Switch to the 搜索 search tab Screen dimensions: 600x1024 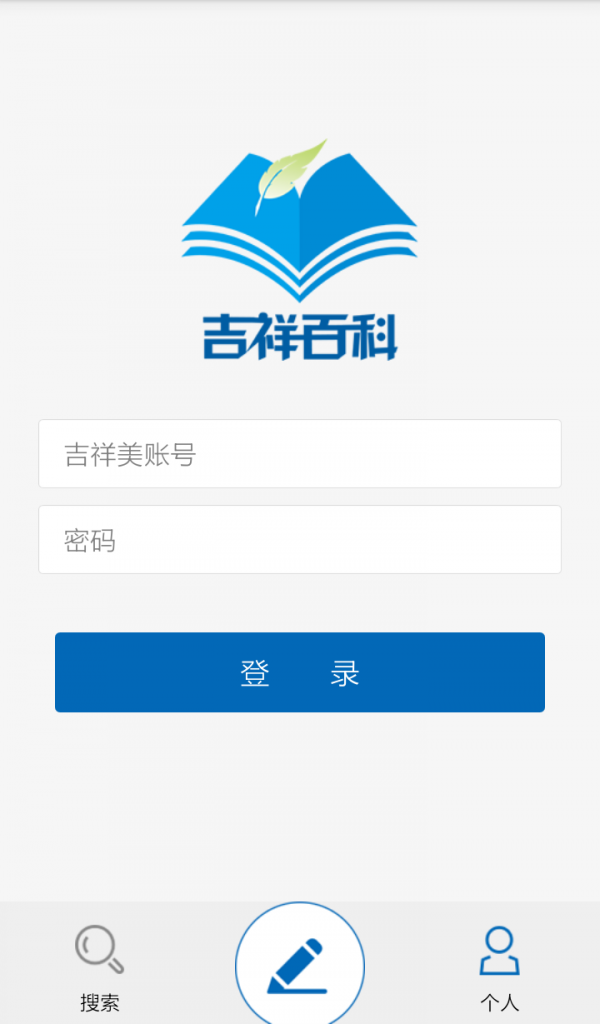tap(100, 966)
